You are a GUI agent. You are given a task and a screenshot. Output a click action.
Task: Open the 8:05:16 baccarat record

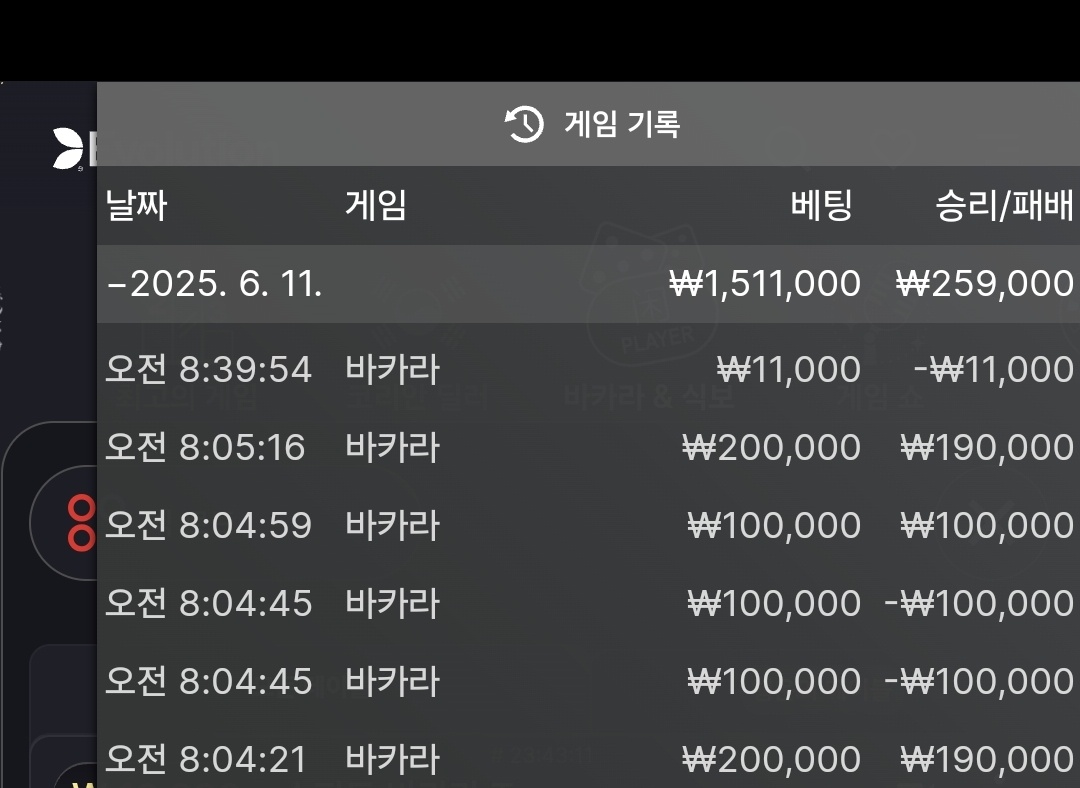(588, 447)
